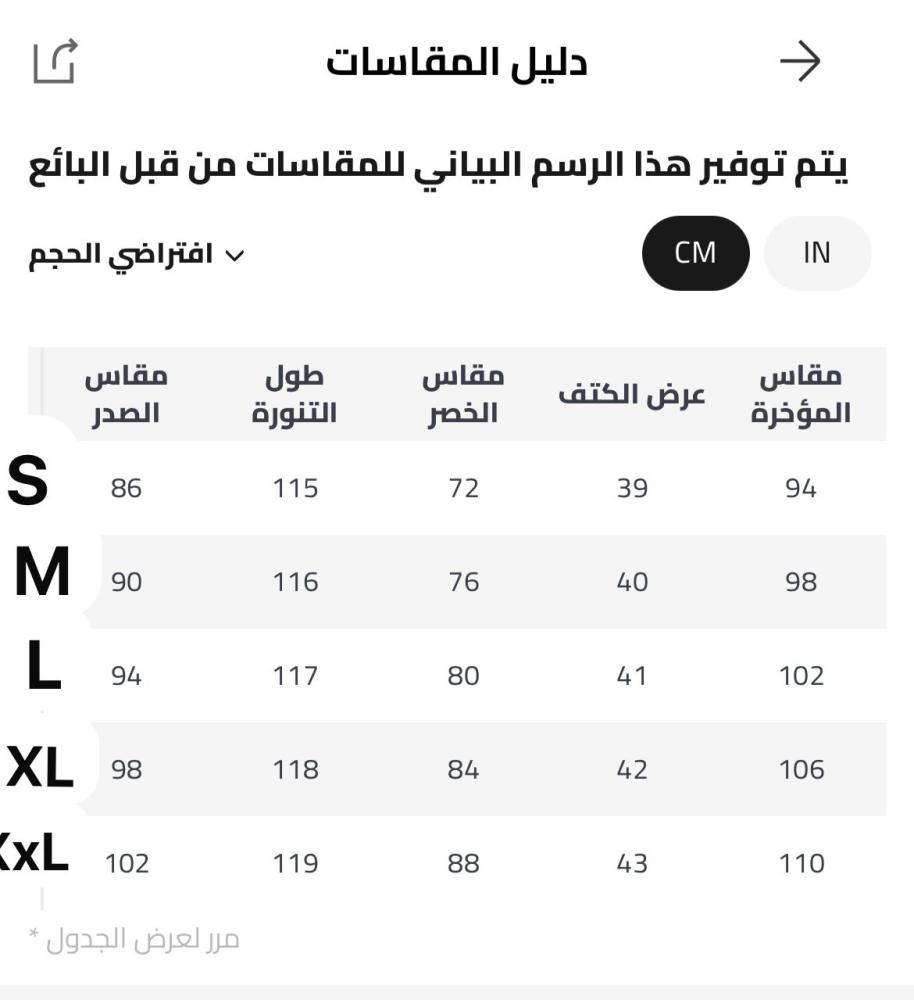This screenshot has height=1000, width=914.
Task: Go back using the arrow icon
Action: (x=800, y=62)
